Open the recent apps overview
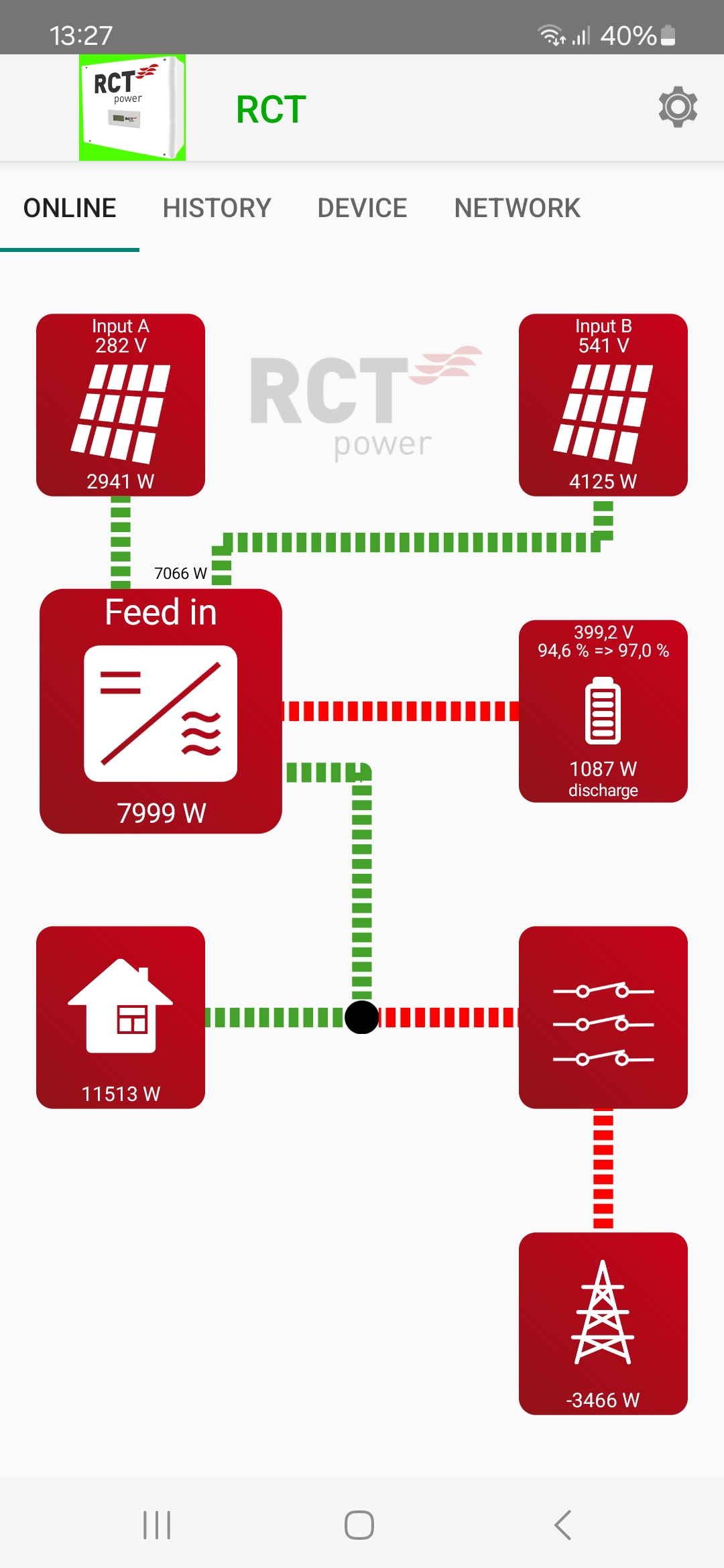This screenshot has width=724, height=1568. pyautogui.click(x=157, y=1525)
